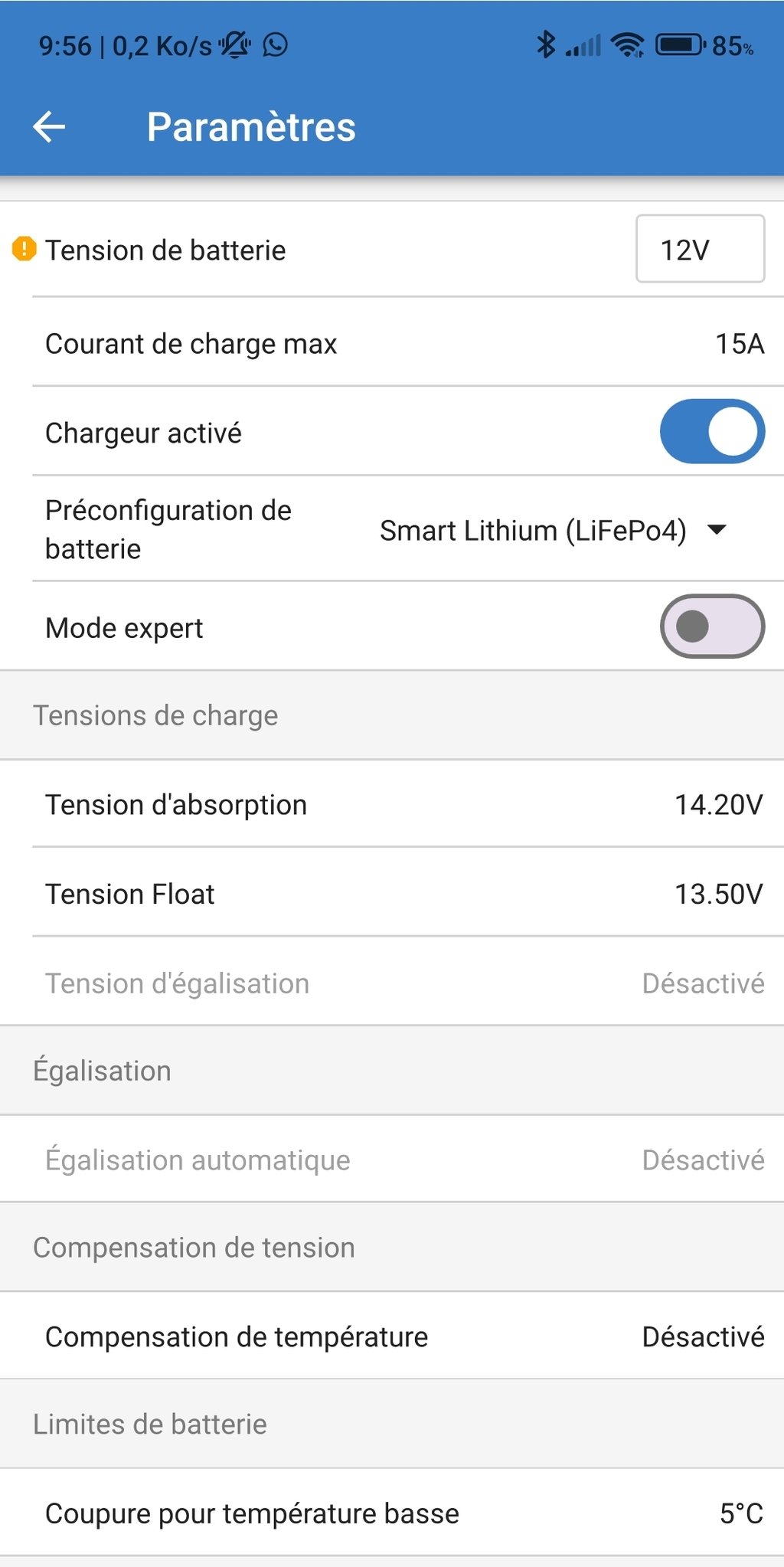The image size is (784, 1567).
Task: Expand the Smart Lithium (LiFePo4) preset dropdown
Action: point(553,530)
